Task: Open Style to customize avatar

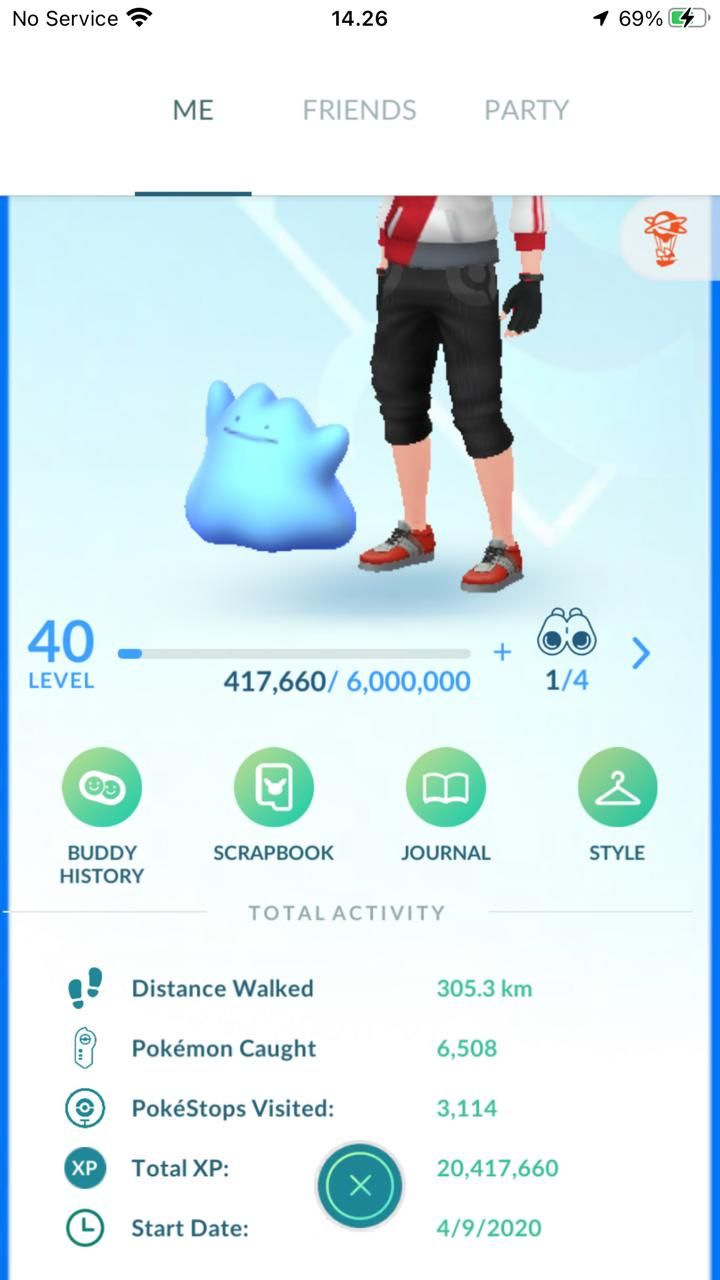Action: coord(617,788)
